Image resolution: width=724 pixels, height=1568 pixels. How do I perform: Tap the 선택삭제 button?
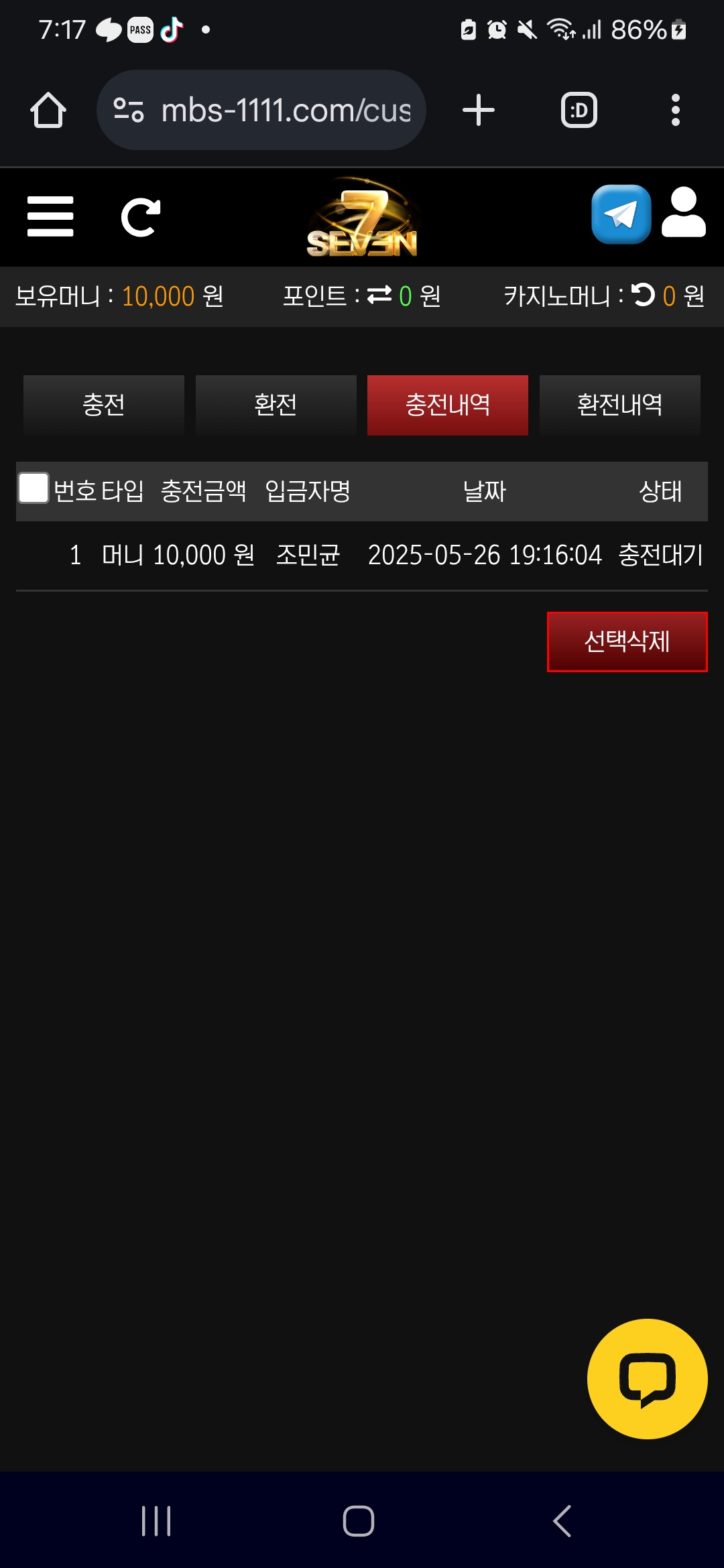[x=627, y=641]
